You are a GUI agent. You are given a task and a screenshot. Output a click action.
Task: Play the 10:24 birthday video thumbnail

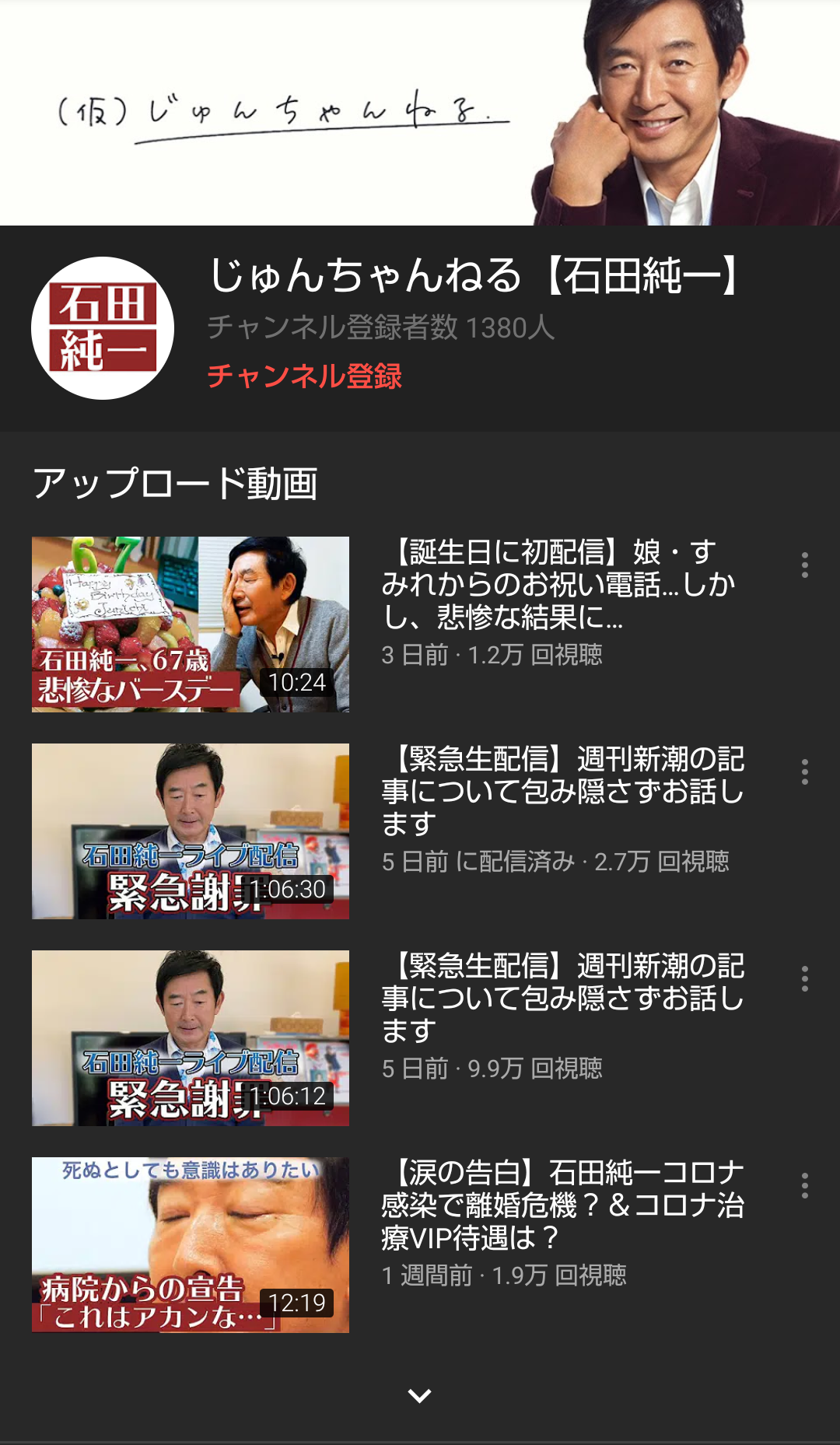(x=191, y=625)
